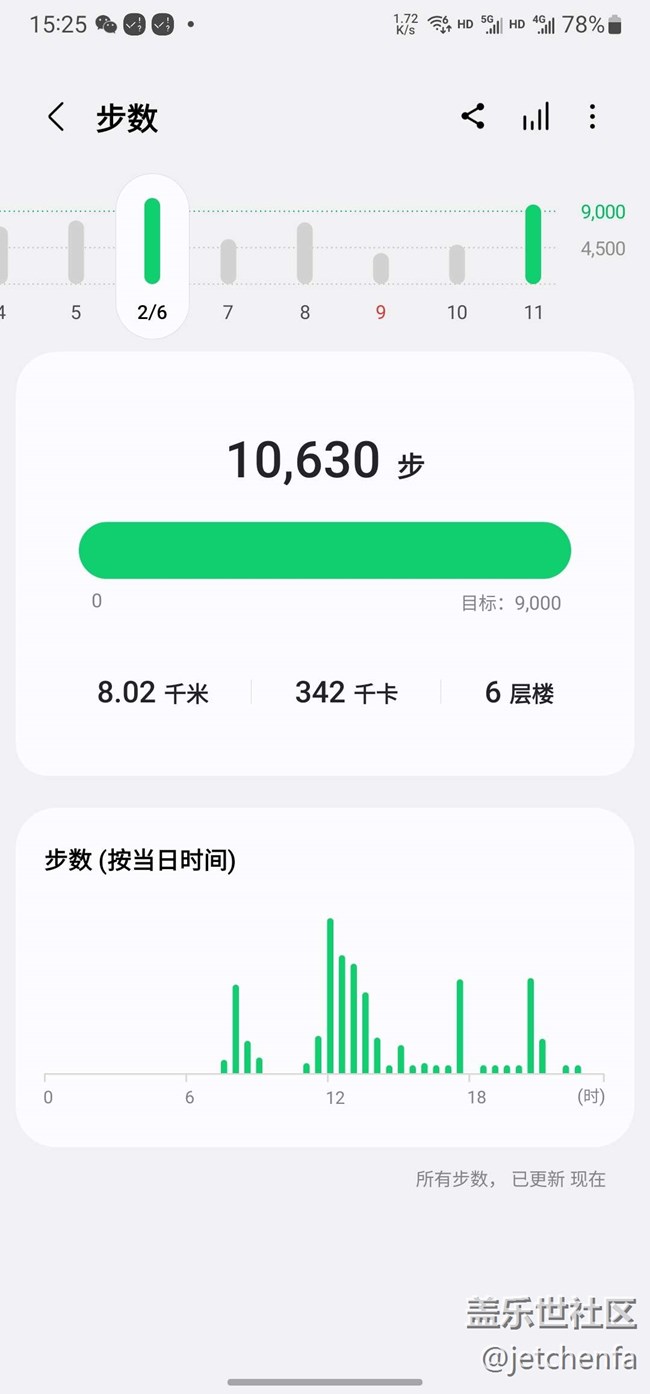Select day 5 in the step chart

tap(76, 267)
